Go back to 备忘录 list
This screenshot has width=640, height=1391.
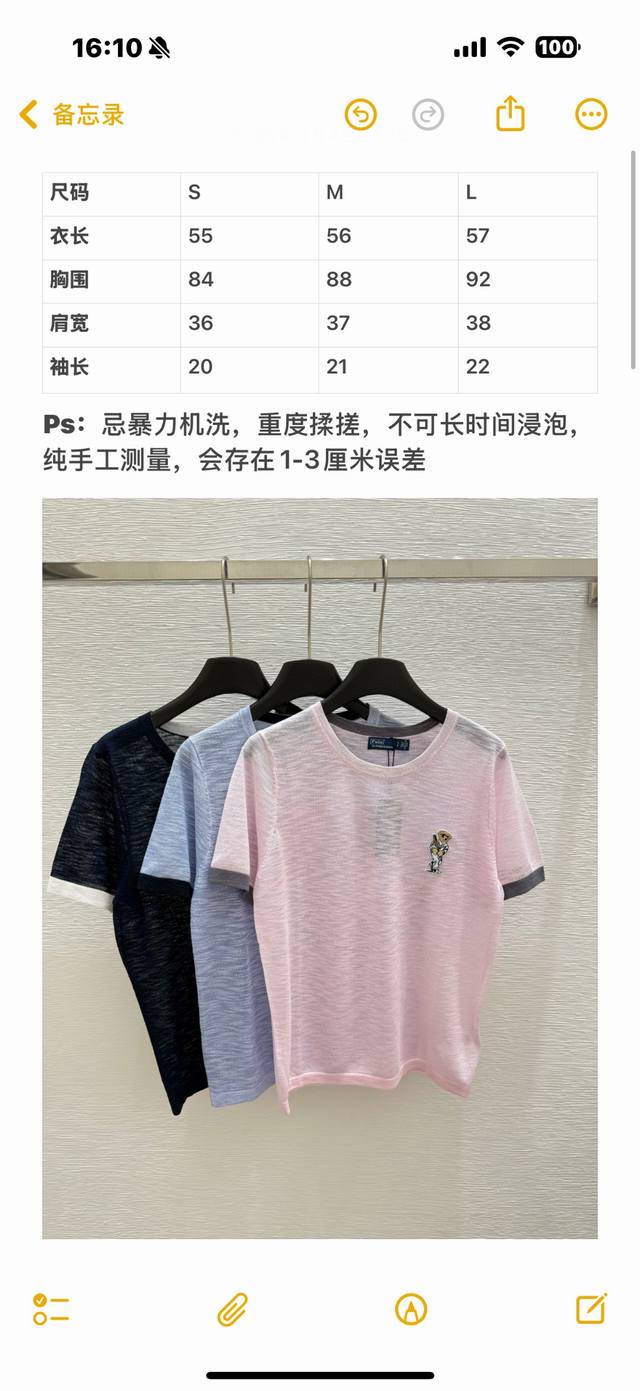click(71, 114)
